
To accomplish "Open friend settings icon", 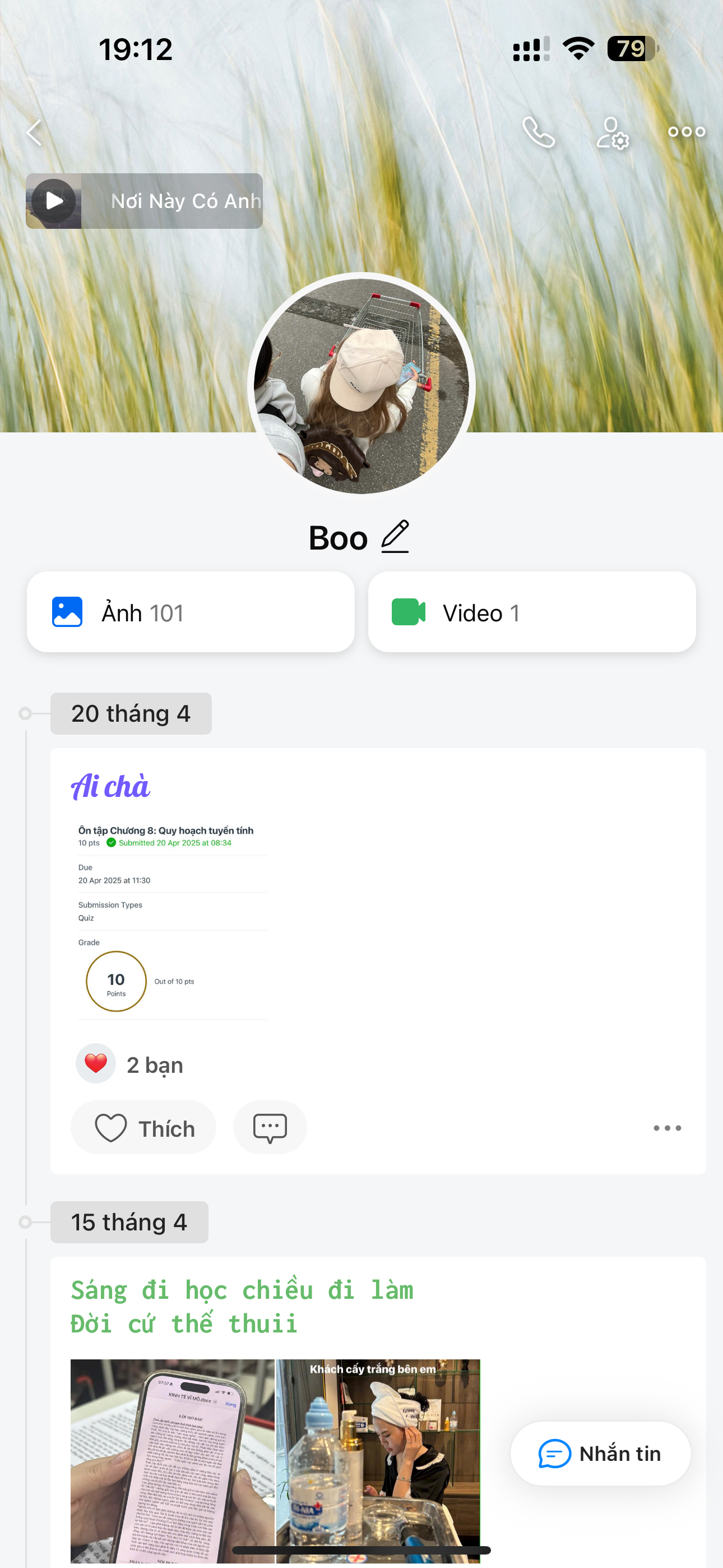I will [x=612, y=133].
